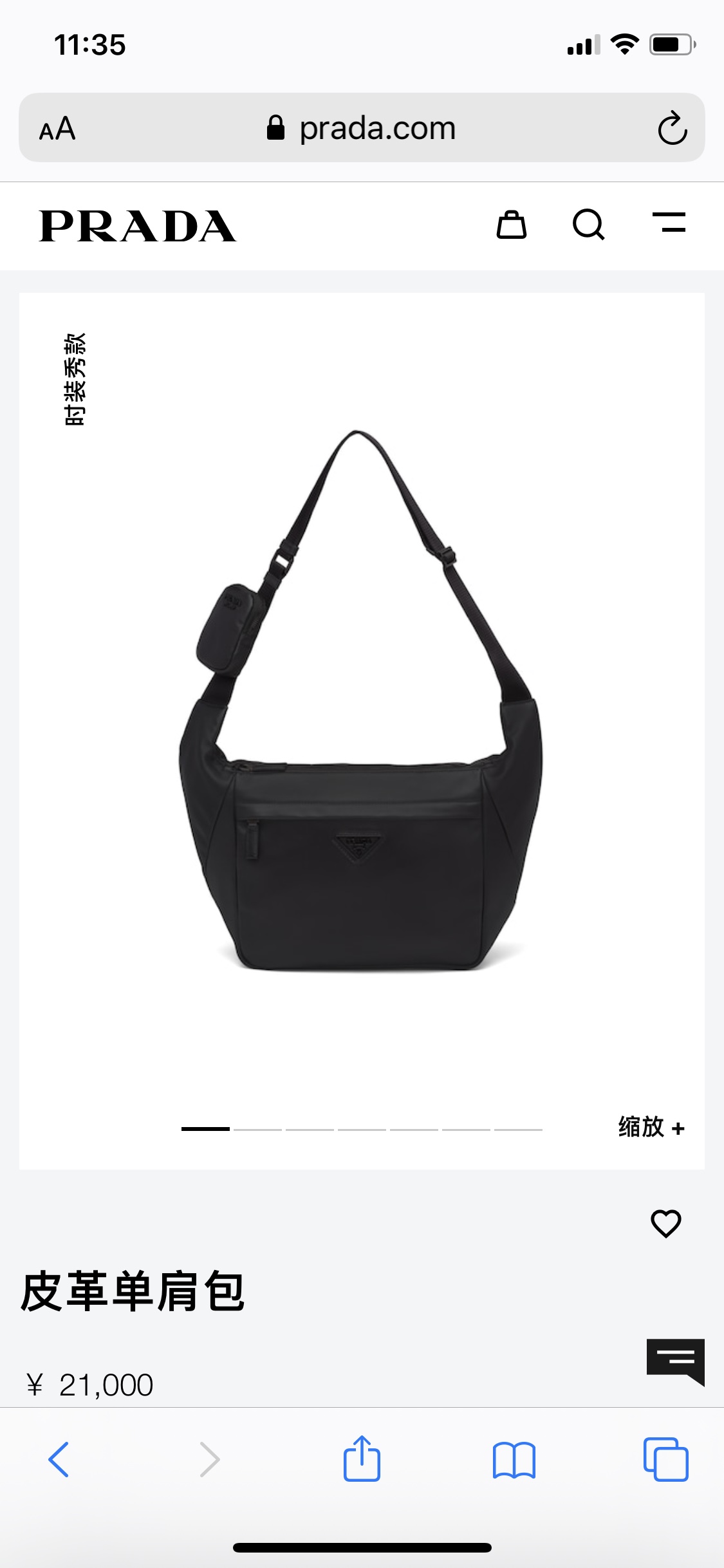Open the hamburger menu

coord(669,222)
